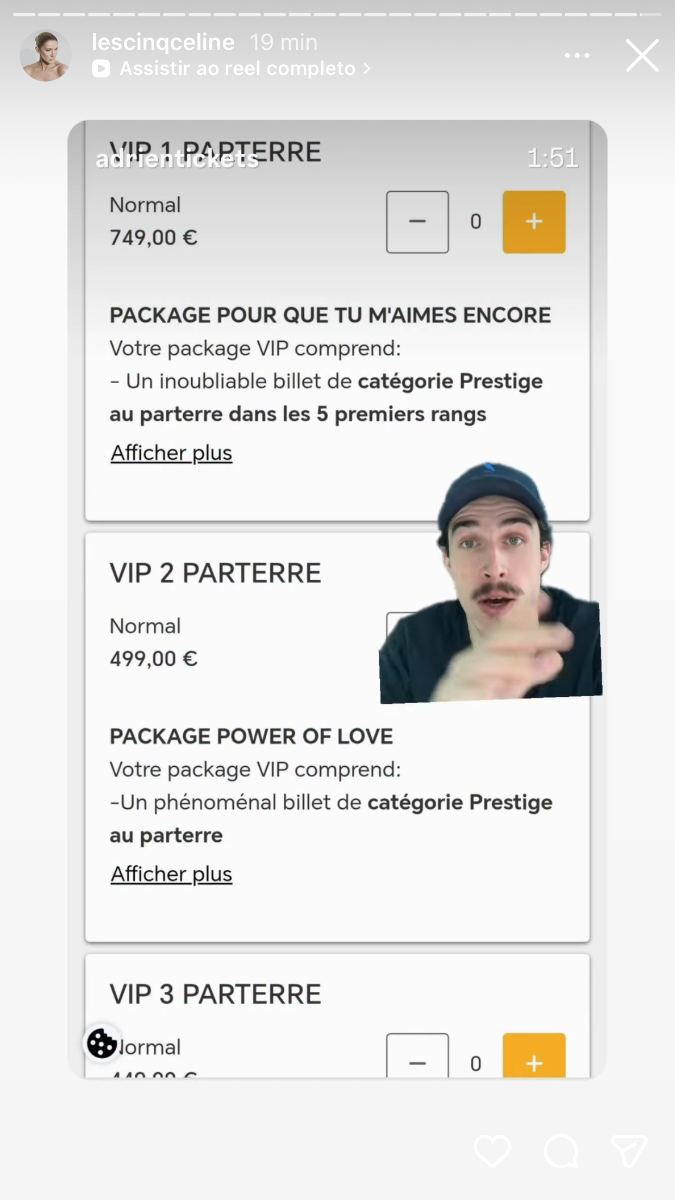This screenshot has width=675, height=1200.
Task: Open lescinqceline's profile picture
Action: point(46,56)
